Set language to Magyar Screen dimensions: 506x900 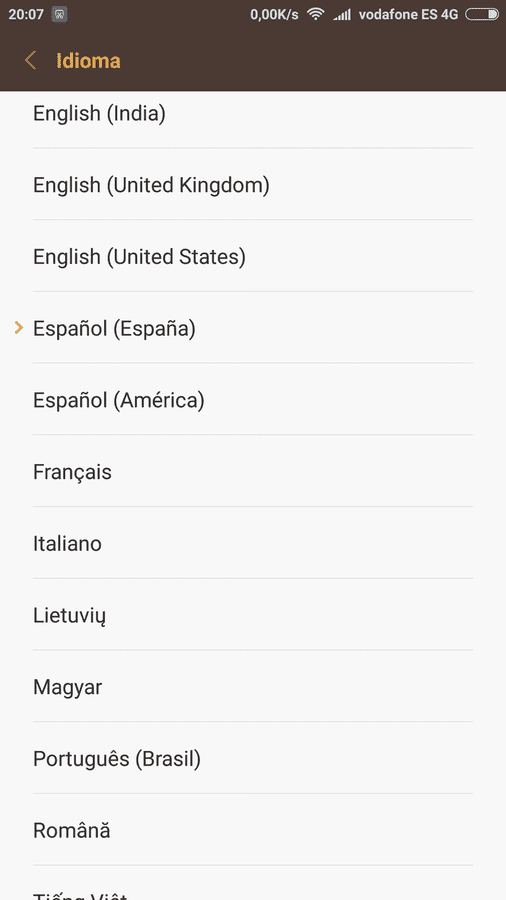253,687
